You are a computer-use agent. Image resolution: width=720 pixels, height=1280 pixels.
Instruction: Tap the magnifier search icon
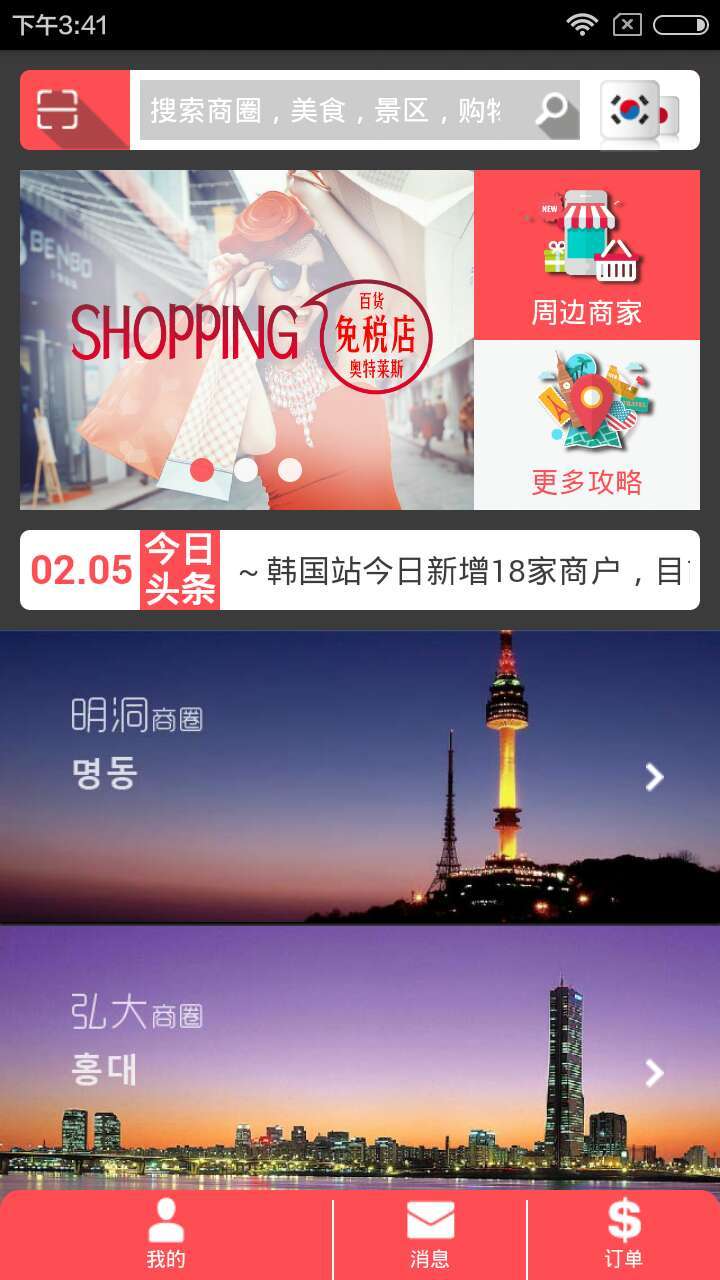pos(552,110)
